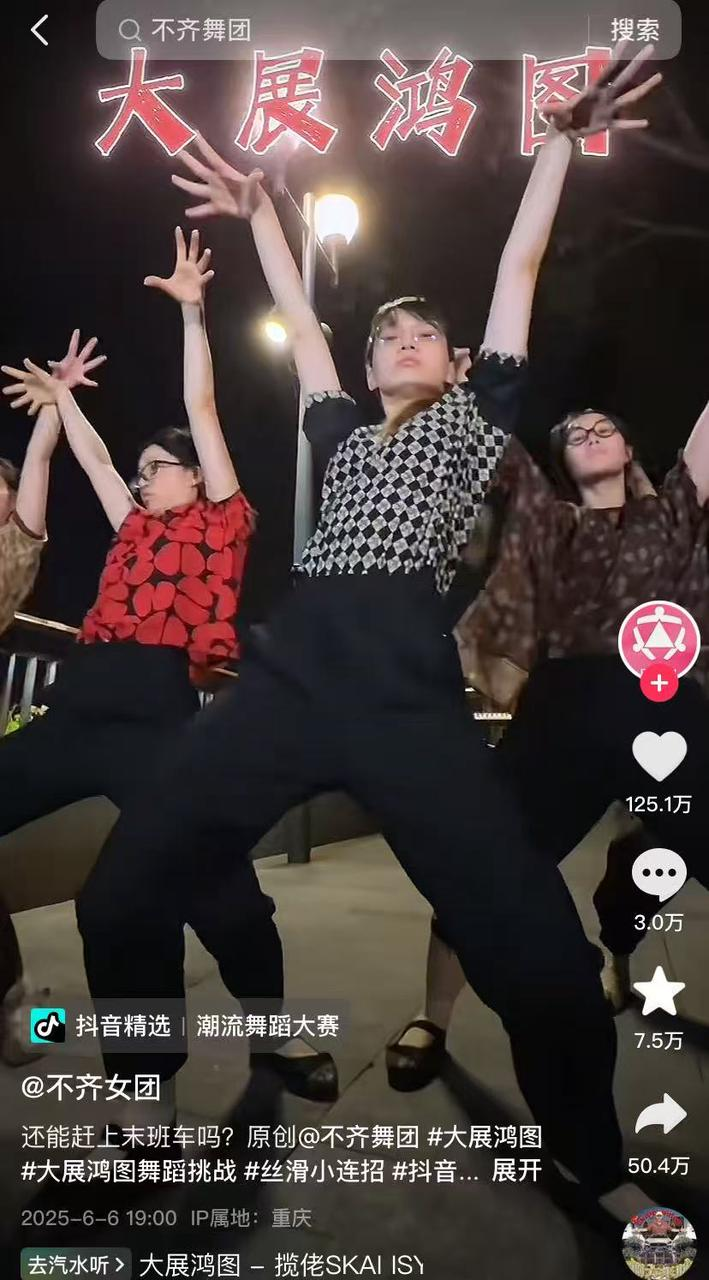Expand the caption with 展开
The width and height of the screenshot is (709, 1280).
pyautogui.click(x=517, y=1171)
